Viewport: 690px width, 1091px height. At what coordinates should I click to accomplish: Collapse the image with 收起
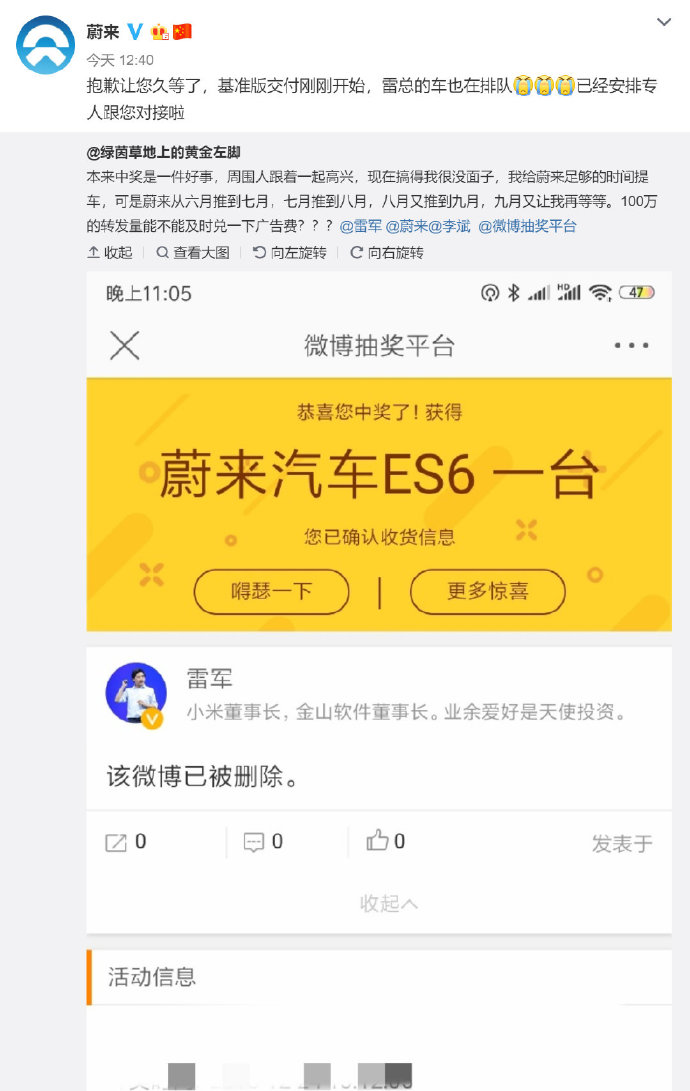(x=110, y=253)
